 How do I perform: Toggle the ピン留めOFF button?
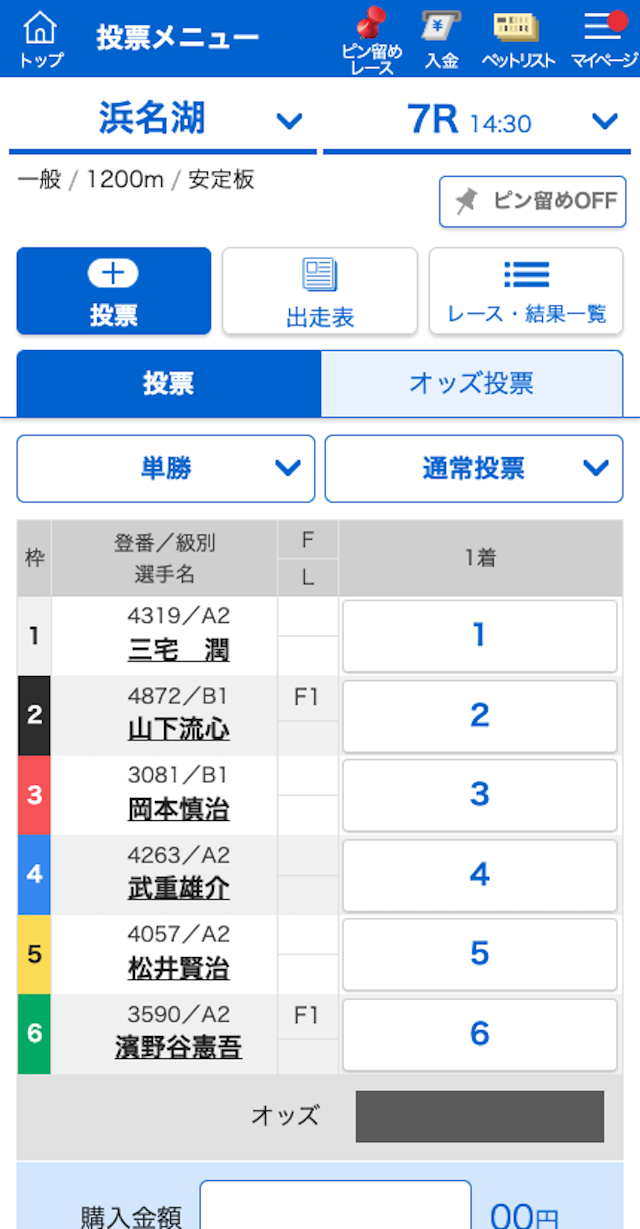532,201
